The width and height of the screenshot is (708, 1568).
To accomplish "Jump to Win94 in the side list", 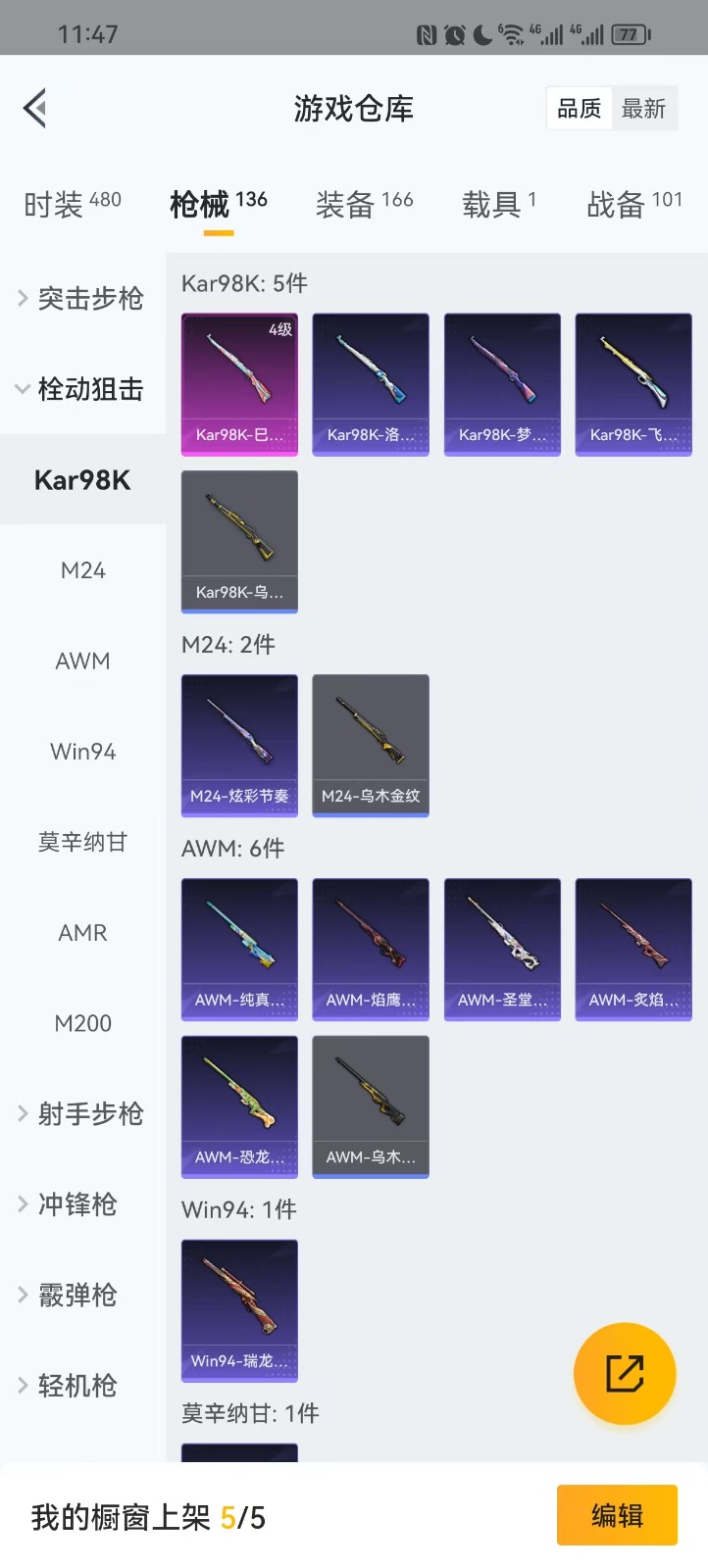I will [x=83, y=752].
